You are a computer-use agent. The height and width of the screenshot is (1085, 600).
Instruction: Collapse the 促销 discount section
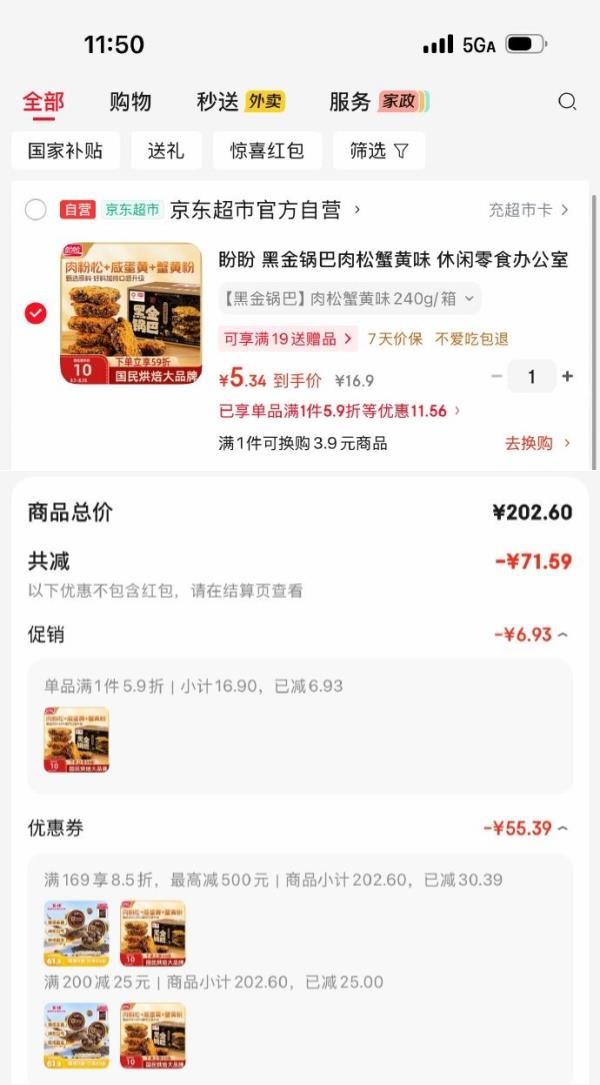coord(531,635)
